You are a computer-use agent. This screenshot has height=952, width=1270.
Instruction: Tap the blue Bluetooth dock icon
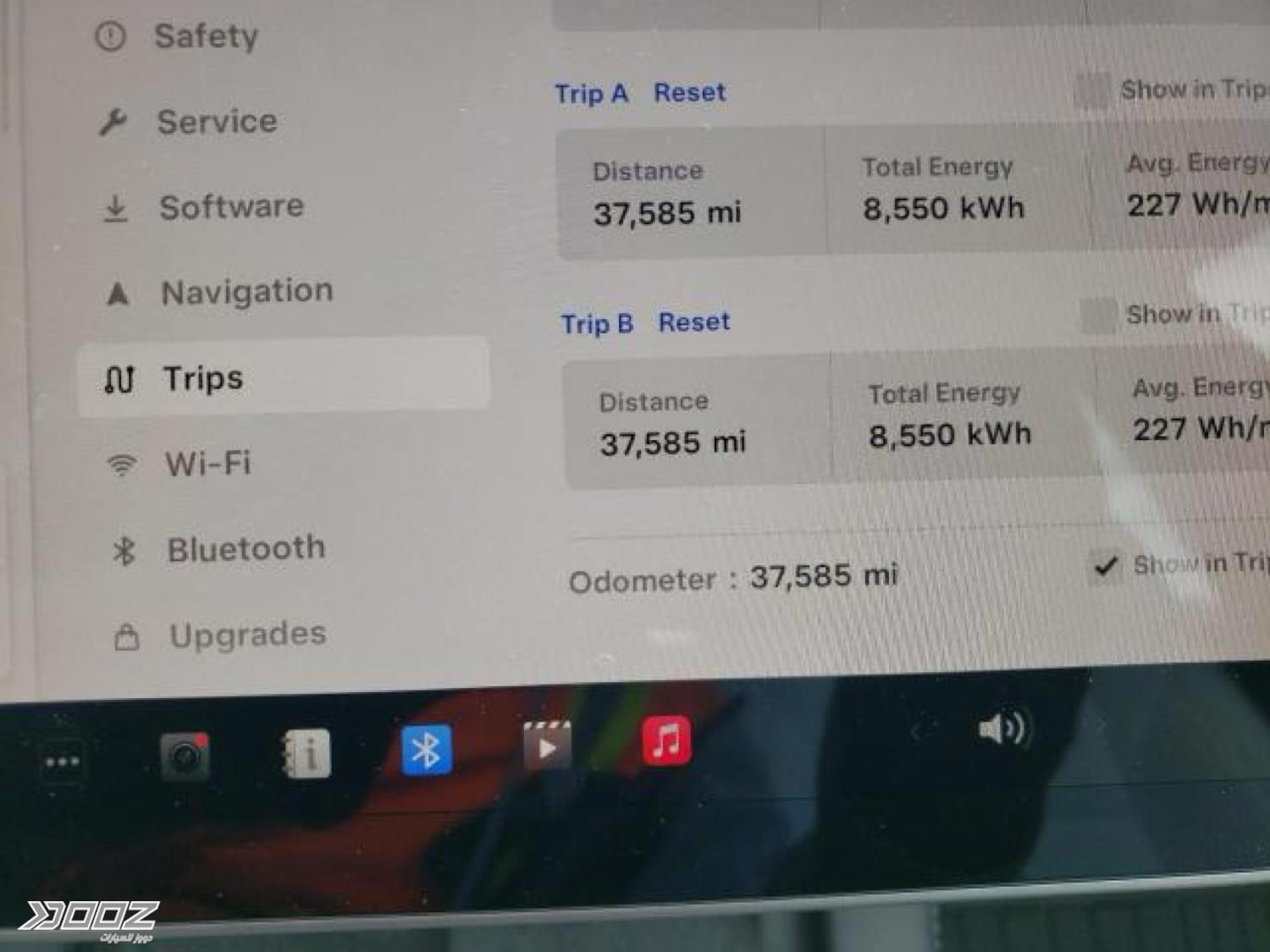point(426,749)
